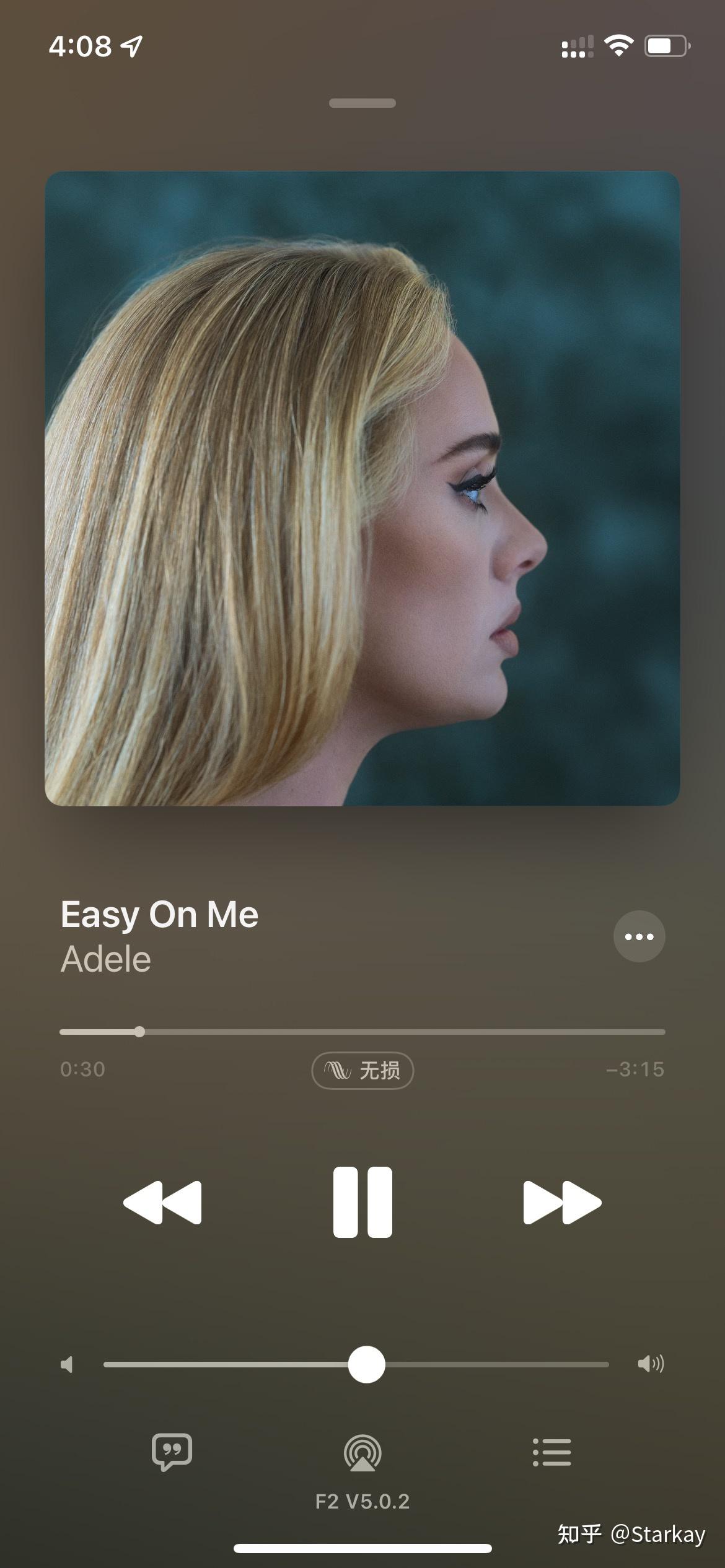Tap the album artwork of Adele
Image resolution: width=725 pixels, height=1568 pixels.
coord(362,489)
